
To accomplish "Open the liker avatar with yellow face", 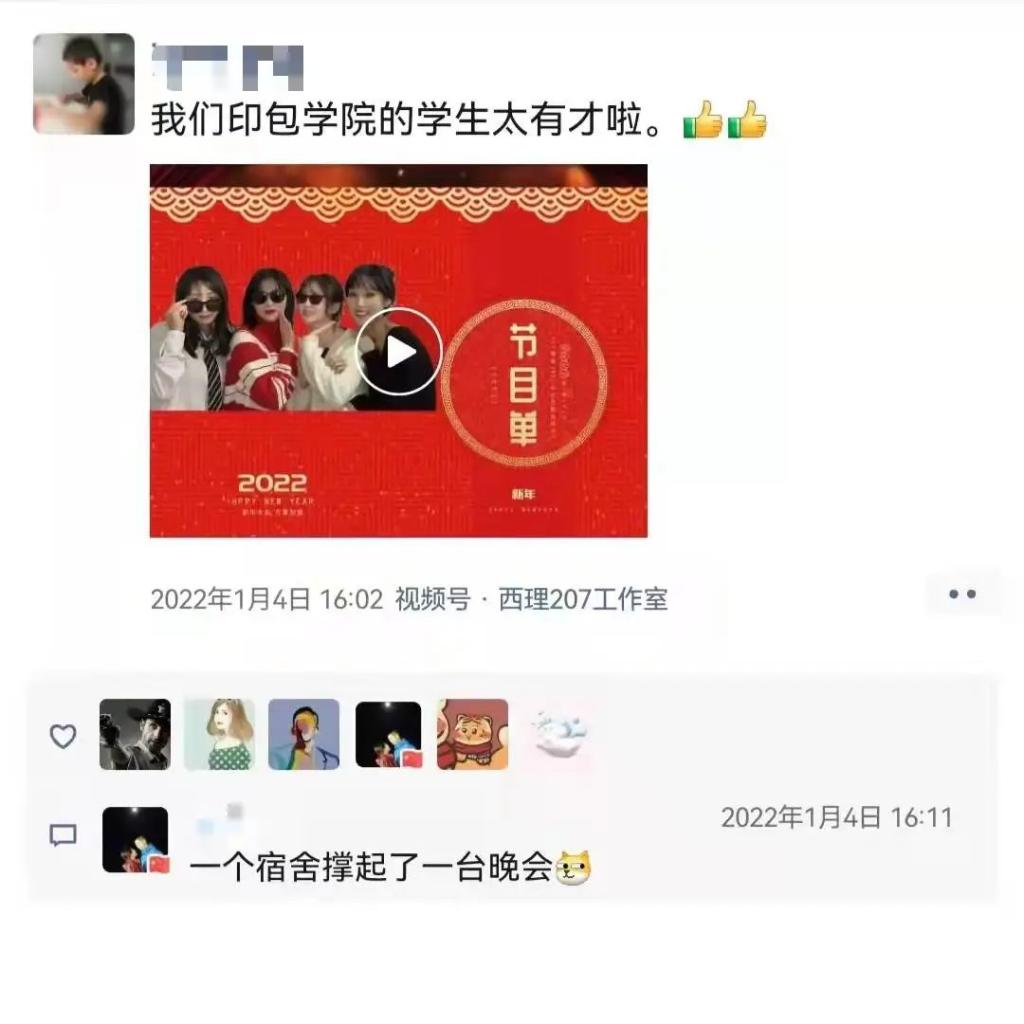I will [304, 734].
